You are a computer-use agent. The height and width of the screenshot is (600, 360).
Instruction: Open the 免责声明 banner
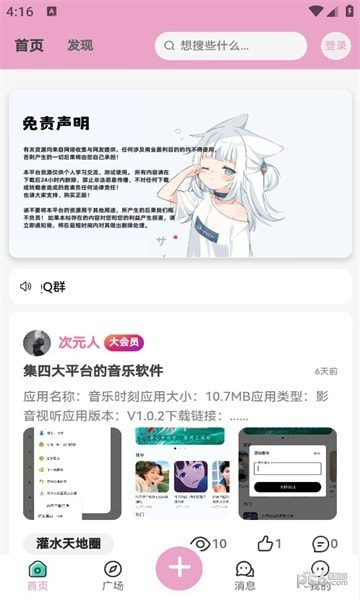180,173
